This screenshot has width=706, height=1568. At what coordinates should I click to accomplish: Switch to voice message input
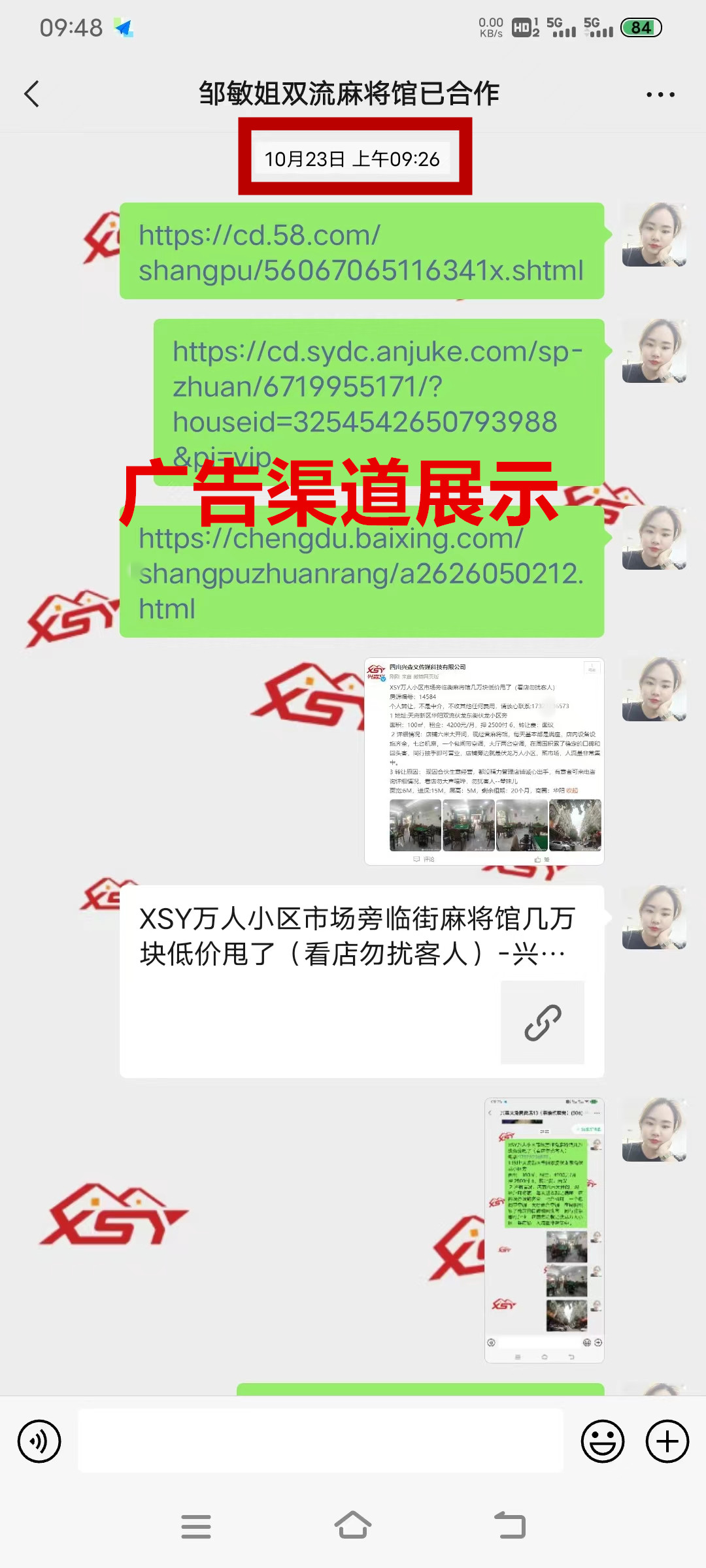[39, 1441]
